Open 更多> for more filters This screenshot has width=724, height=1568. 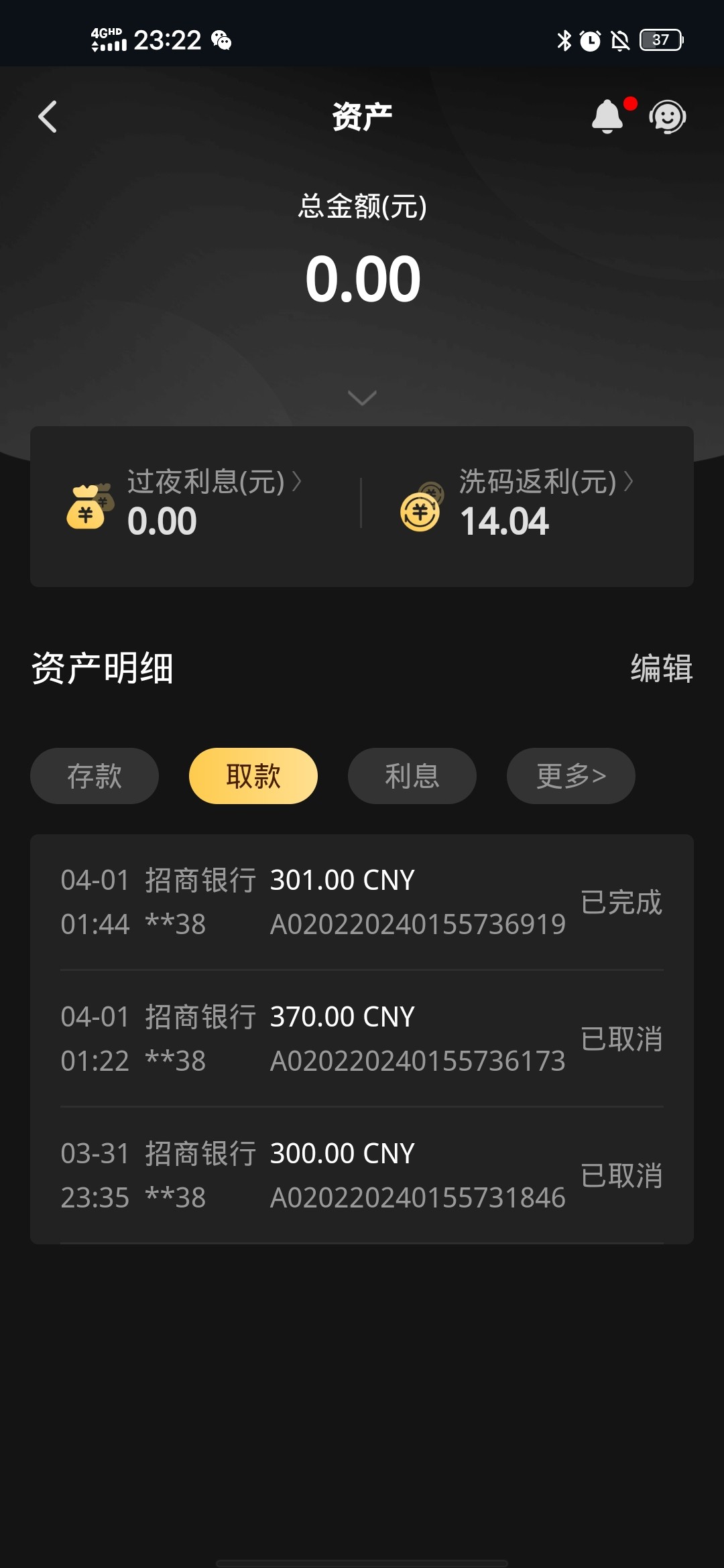click(570, 776)
